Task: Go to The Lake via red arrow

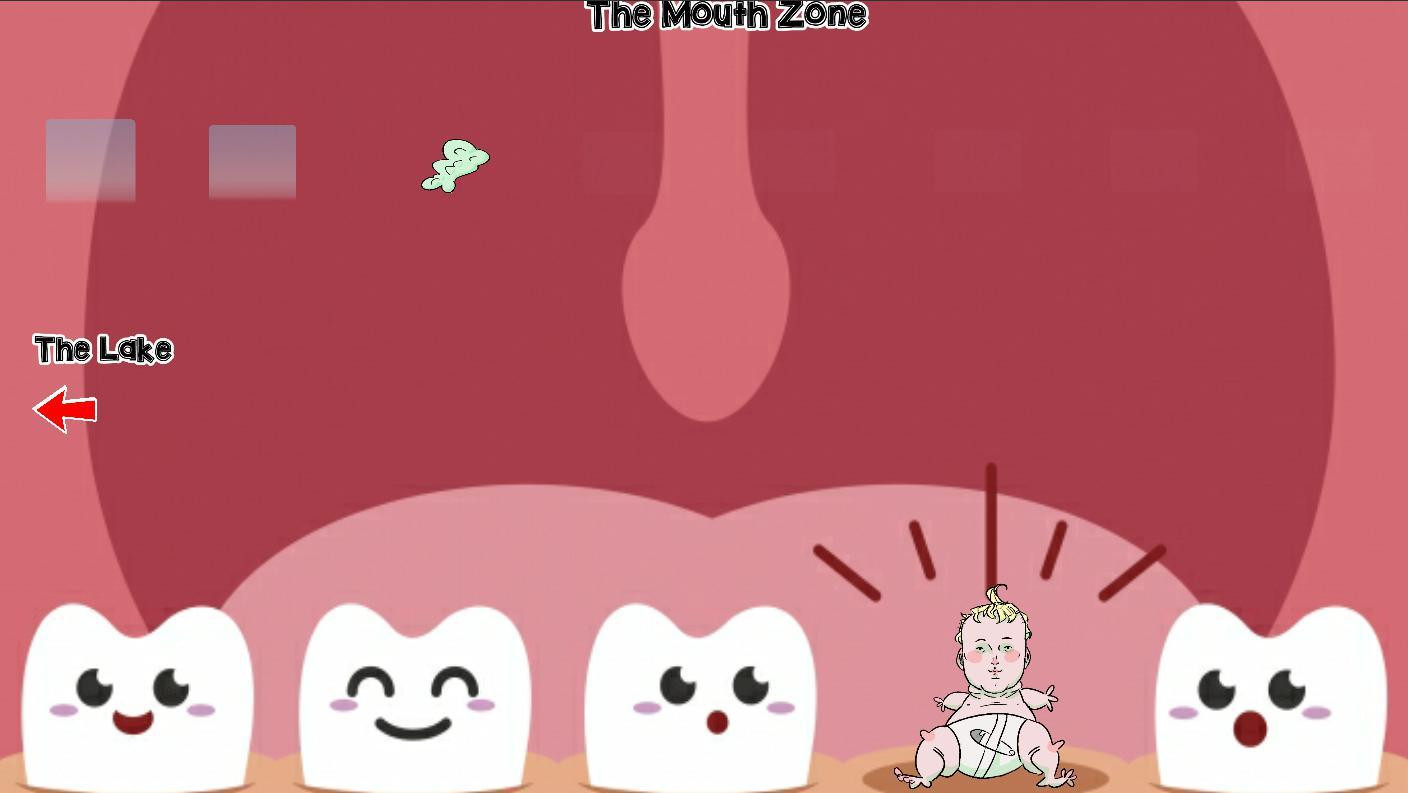Action: click(x=65, y=409)
